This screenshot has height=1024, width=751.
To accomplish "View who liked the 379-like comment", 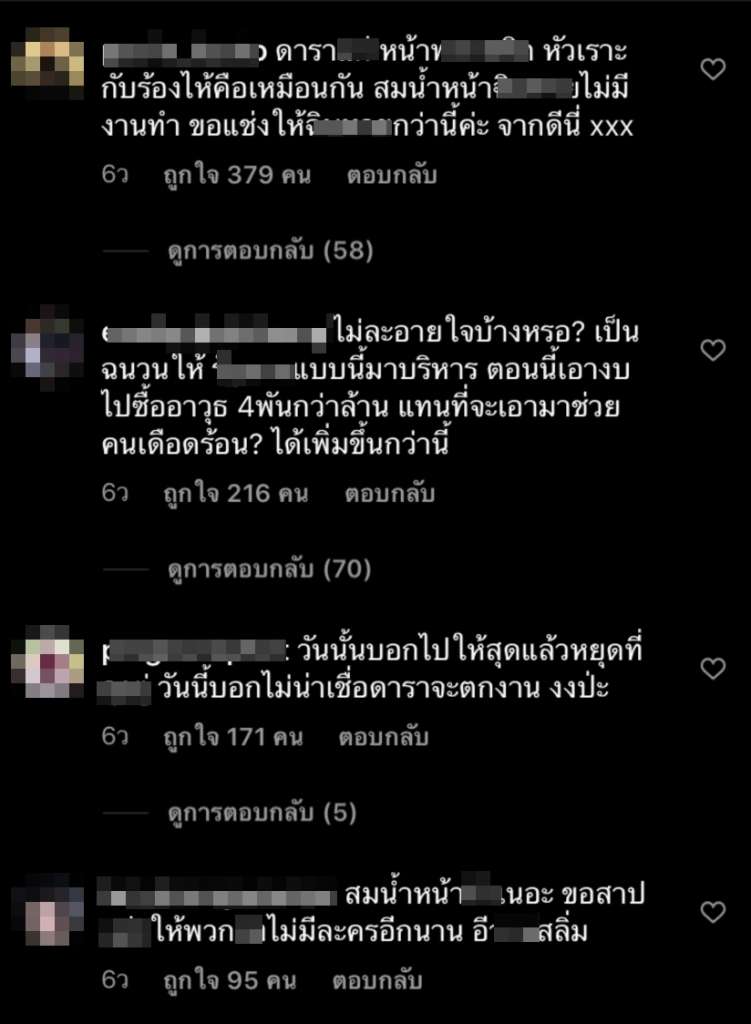I will [x=237, y=176].
